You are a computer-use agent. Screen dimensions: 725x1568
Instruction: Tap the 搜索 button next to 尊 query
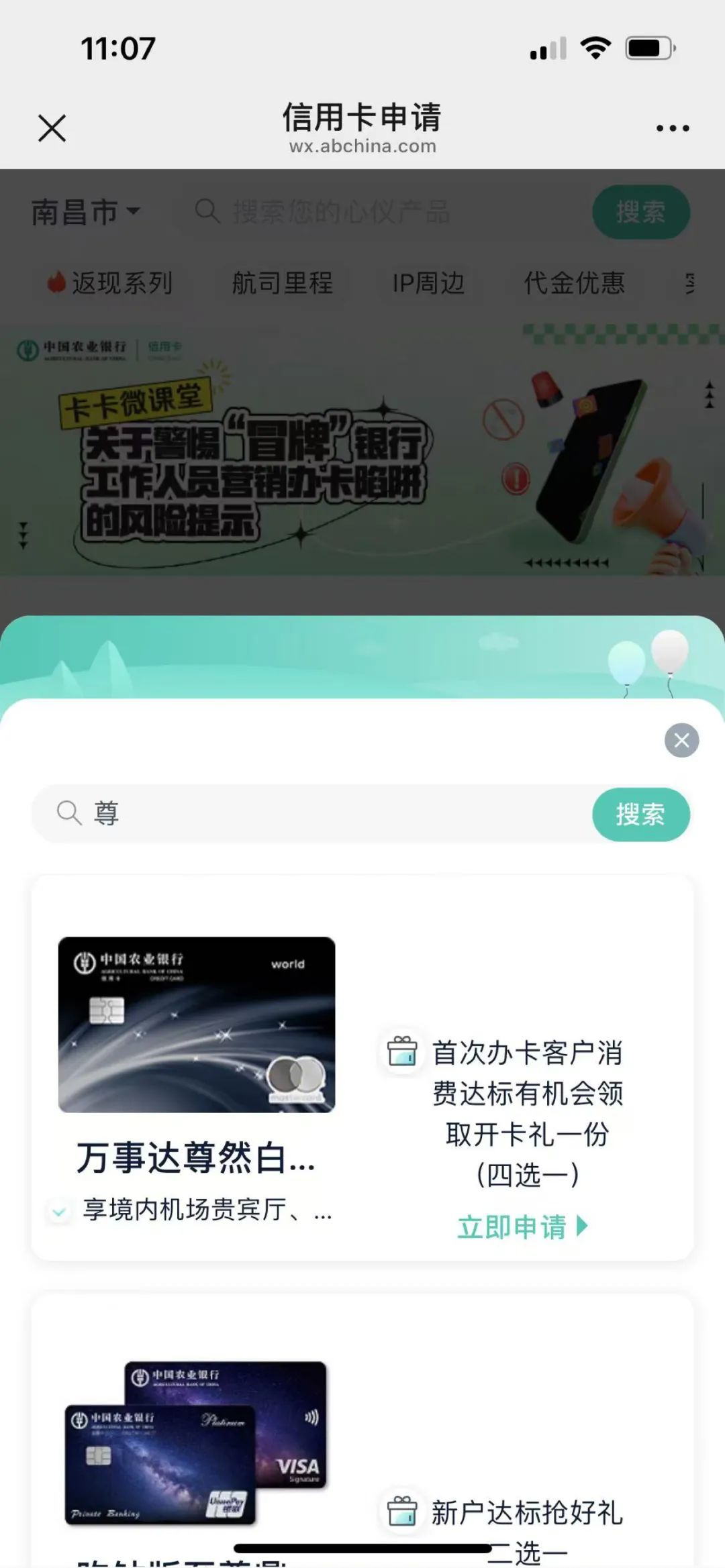(x=640, y=815)
